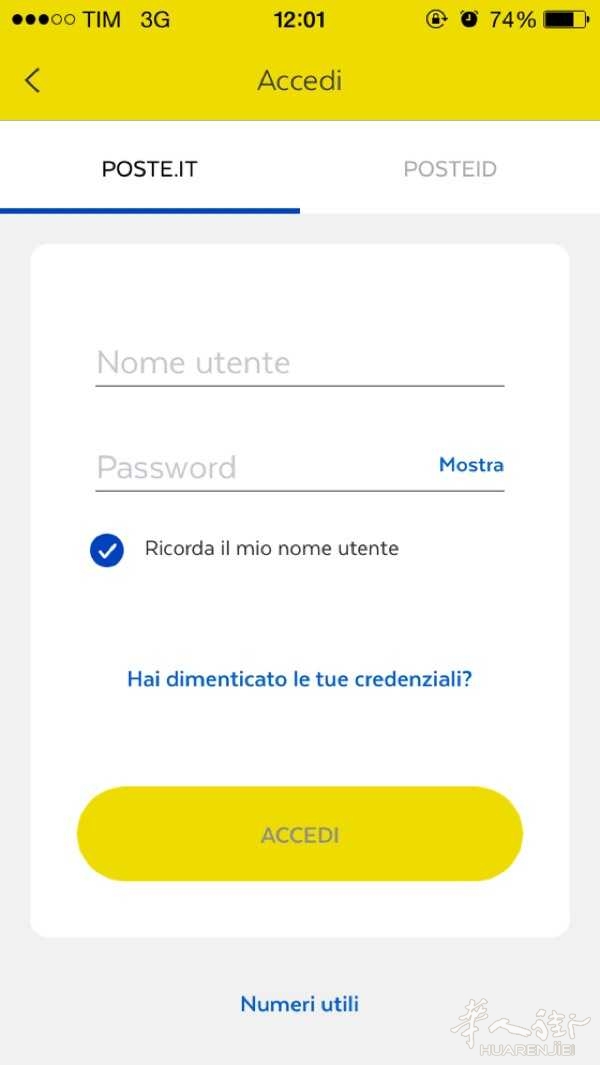Tap the Password input field
The height and width of the screenshot is (1065, 600).
[x=260, y=467]
